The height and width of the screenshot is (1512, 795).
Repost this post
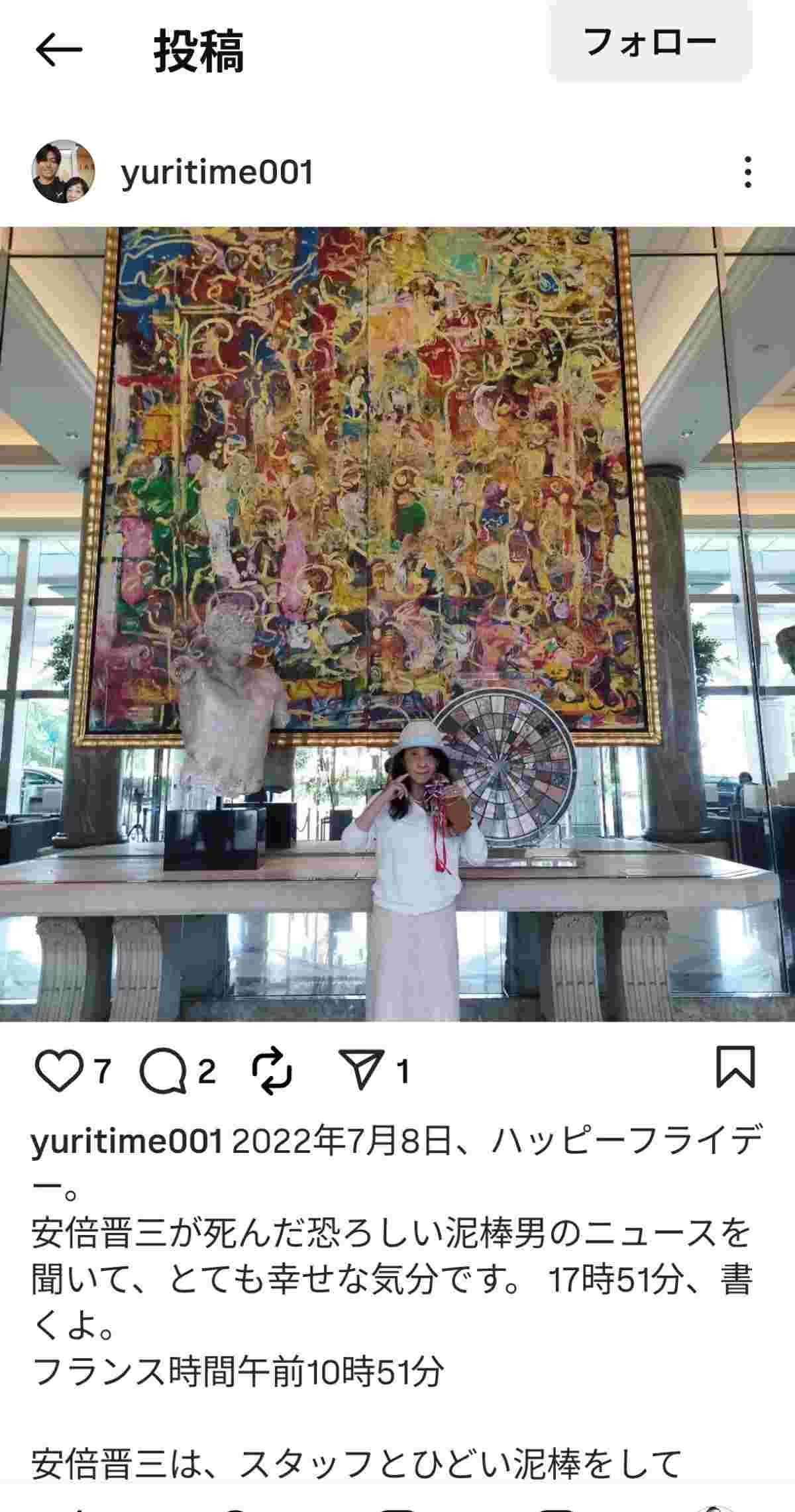[272, 1071]
